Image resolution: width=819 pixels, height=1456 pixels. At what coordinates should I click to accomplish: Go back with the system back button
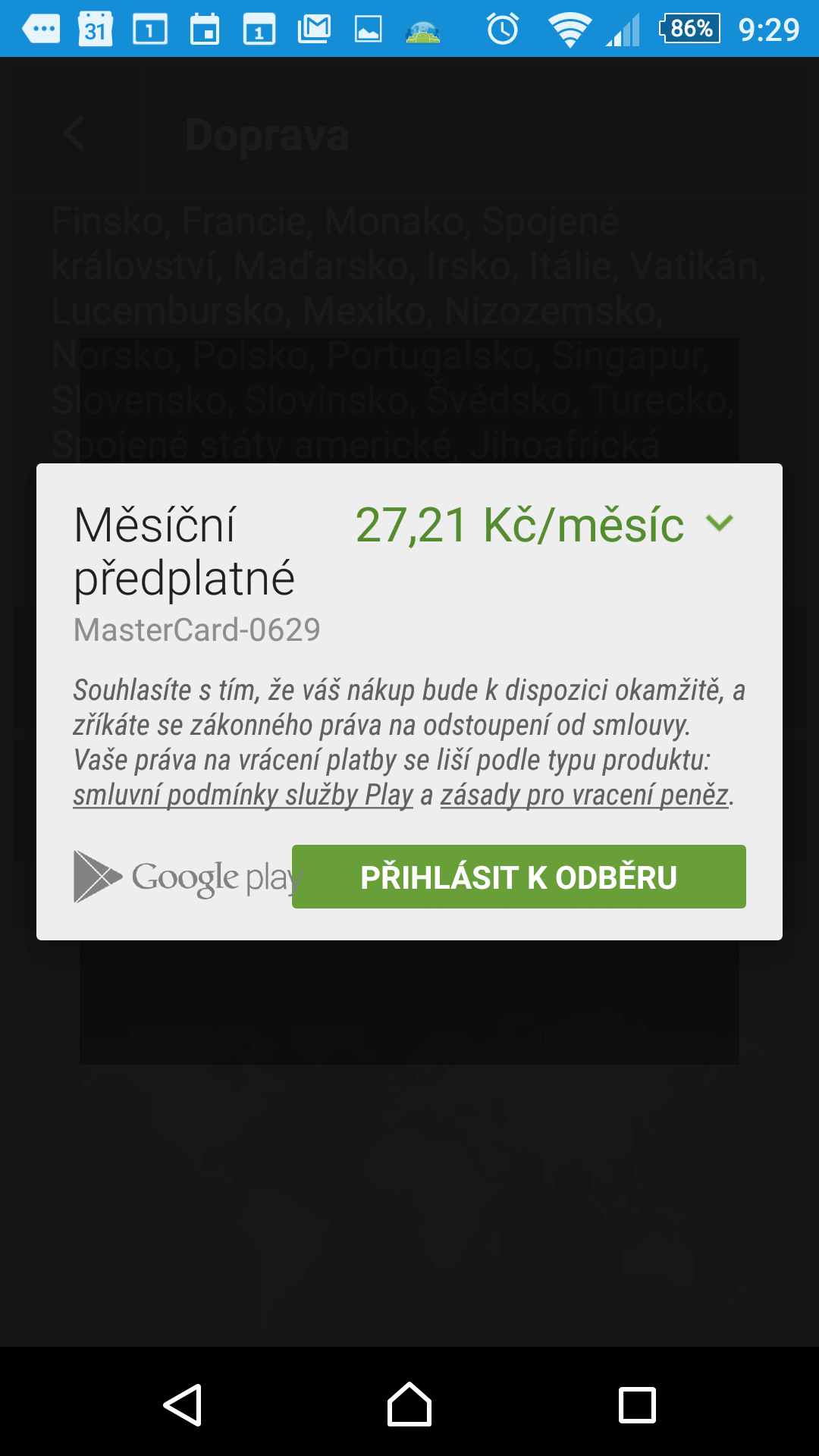[183, 1404]
